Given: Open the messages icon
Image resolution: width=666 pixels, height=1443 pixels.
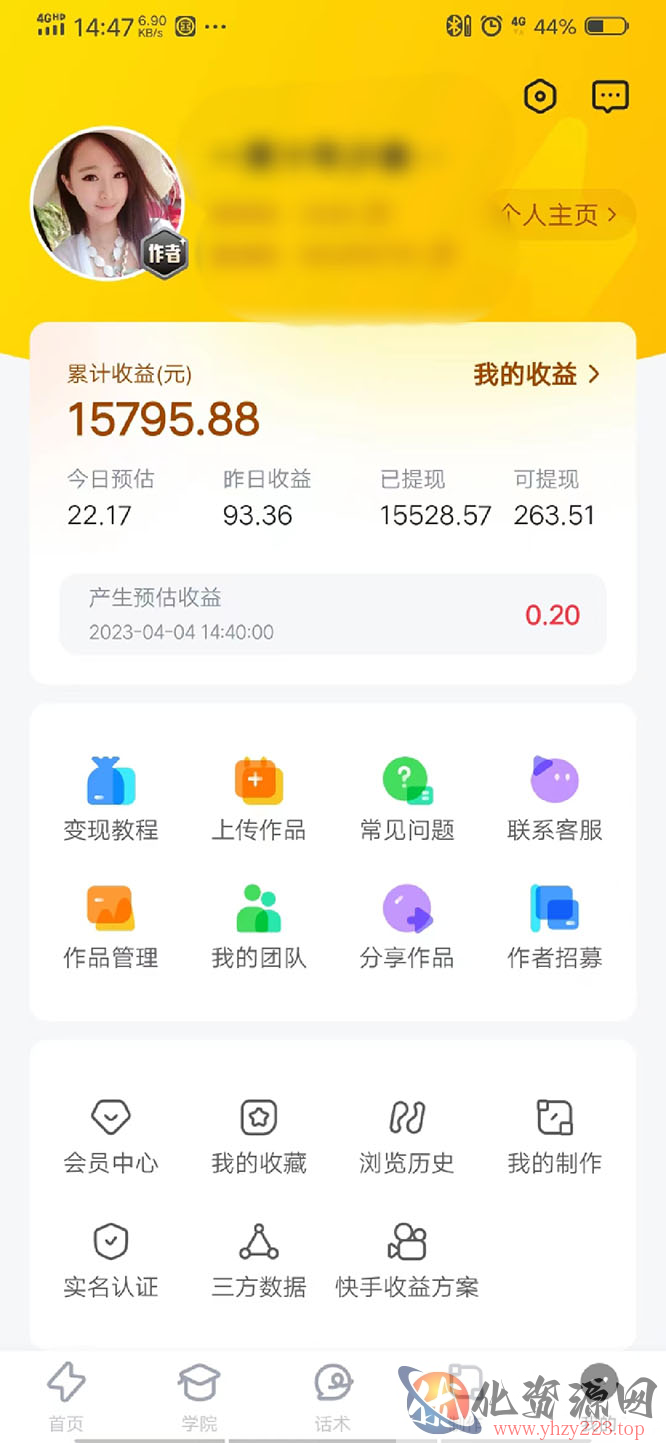Looking at the screenshot, I should coord(610,97).
